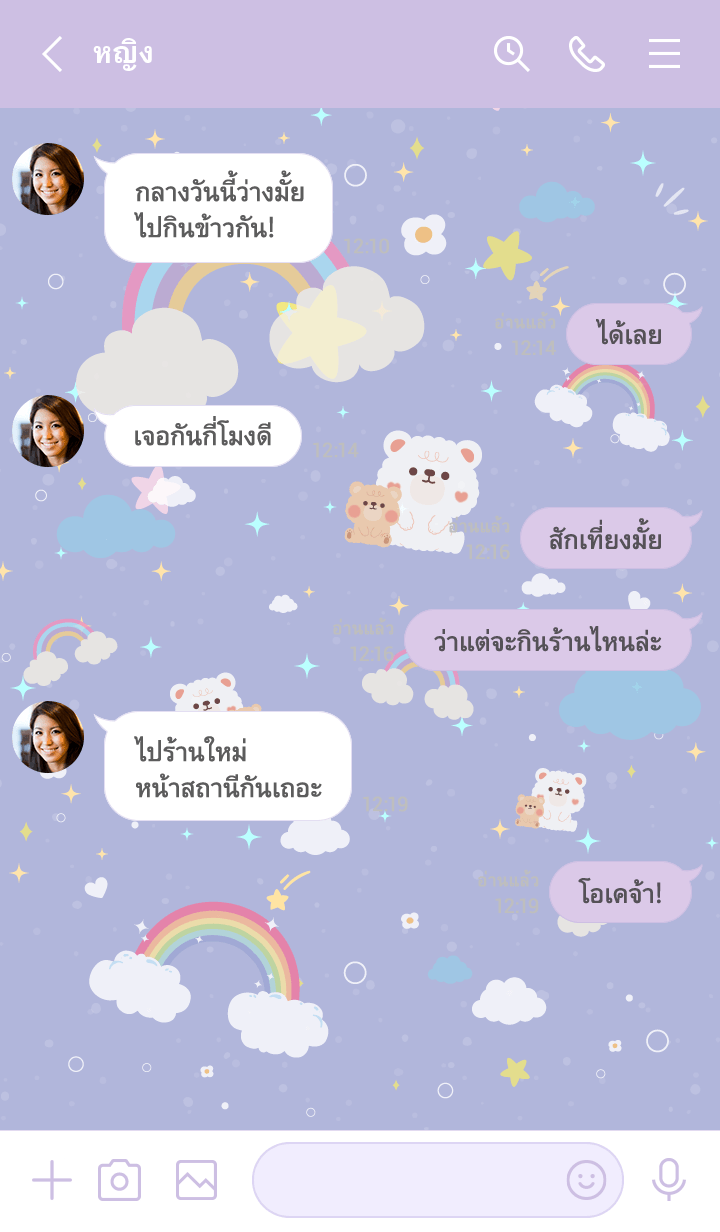Open the emoji and sticker picker
This screenshot has height=1232, width=720.
586,1180
